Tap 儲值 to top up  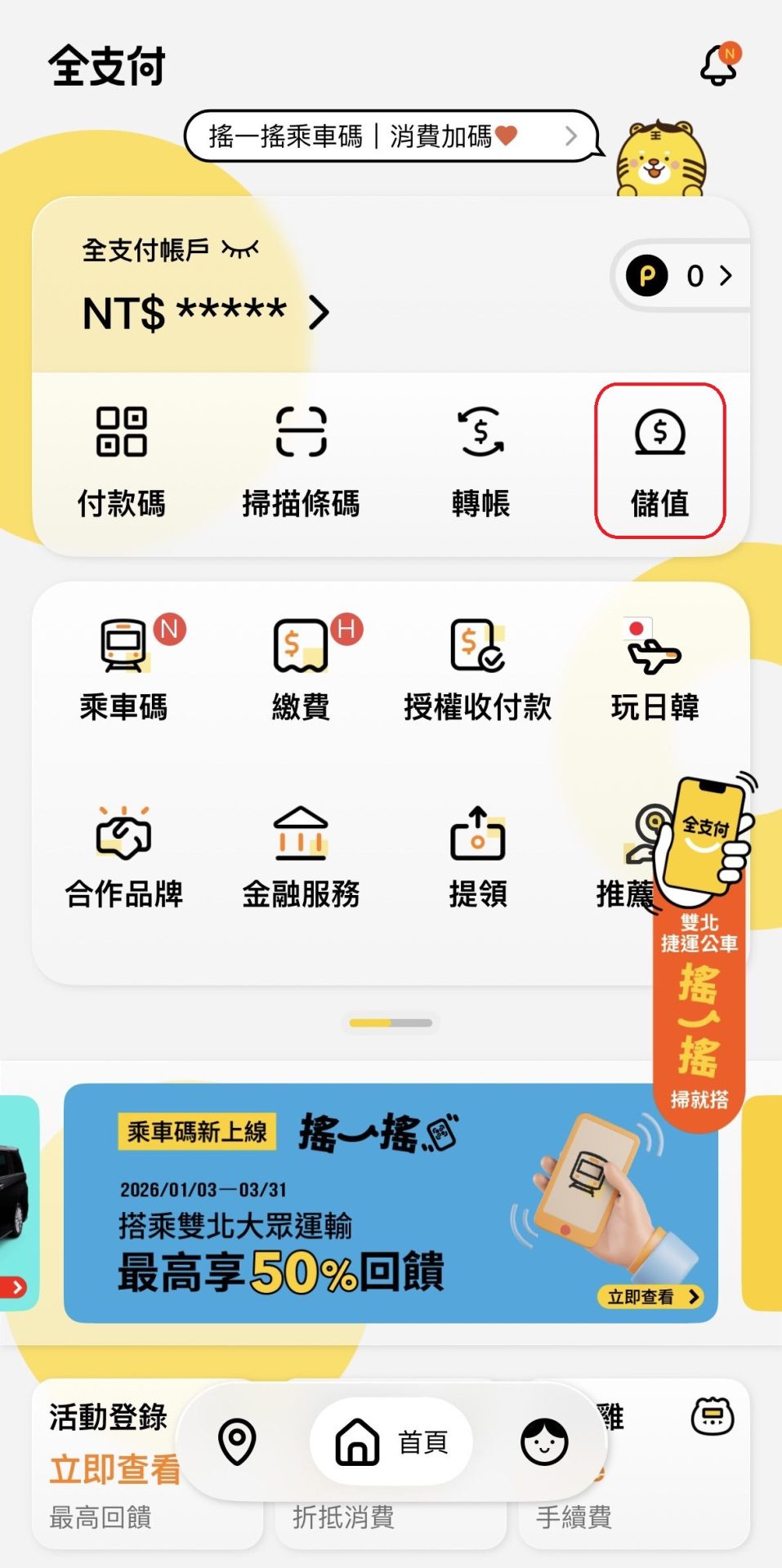[659, 461]
